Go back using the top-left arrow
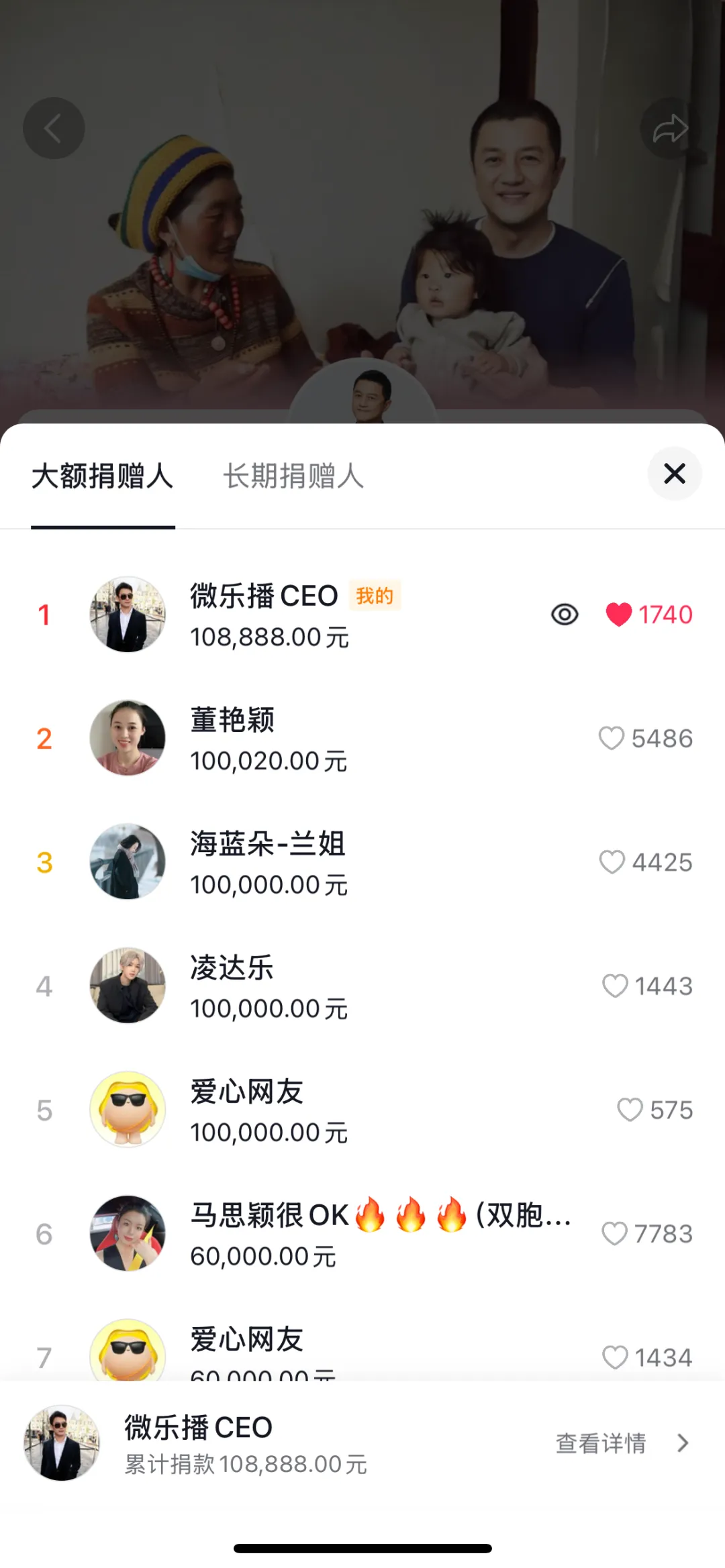The image size is (725, 1568). [54, 128]
